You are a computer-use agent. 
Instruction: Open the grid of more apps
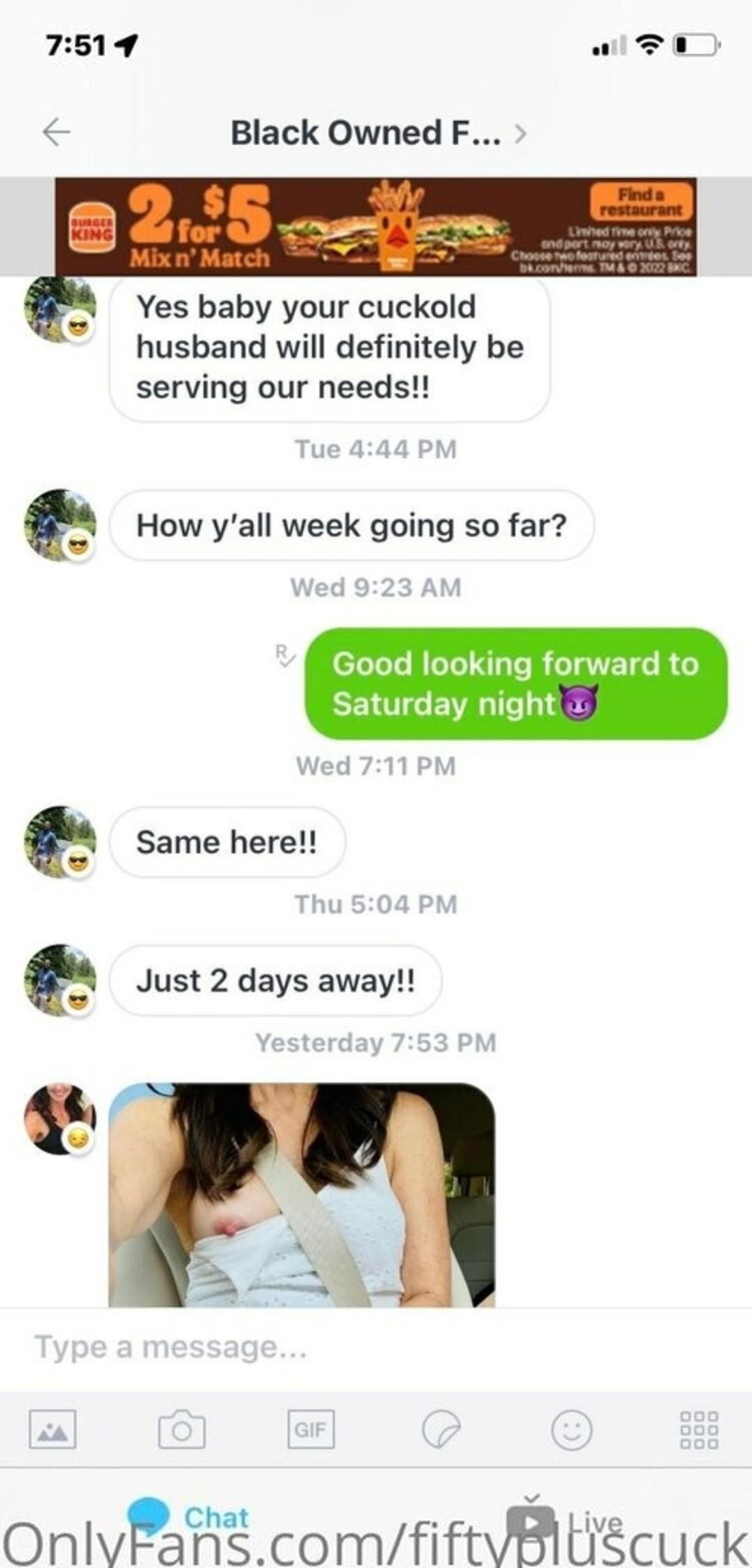coord(698,1429)
